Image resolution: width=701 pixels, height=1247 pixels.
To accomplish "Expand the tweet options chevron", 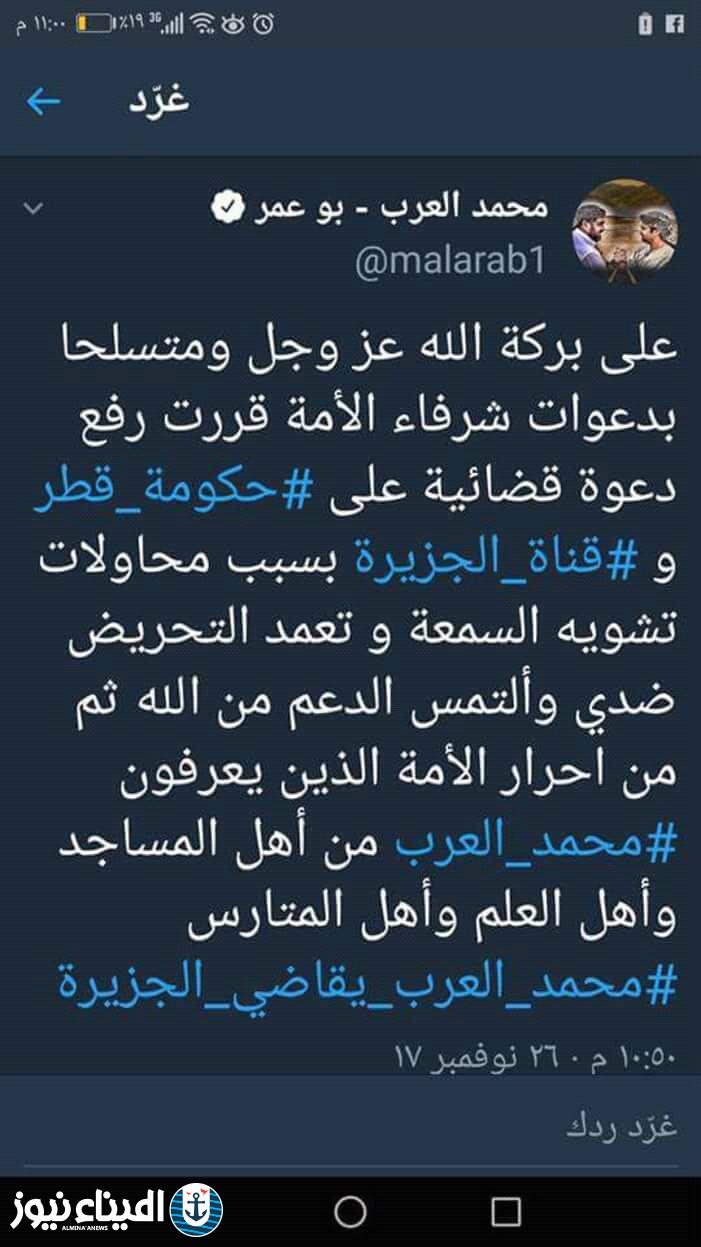I will [x=33, y=208].
